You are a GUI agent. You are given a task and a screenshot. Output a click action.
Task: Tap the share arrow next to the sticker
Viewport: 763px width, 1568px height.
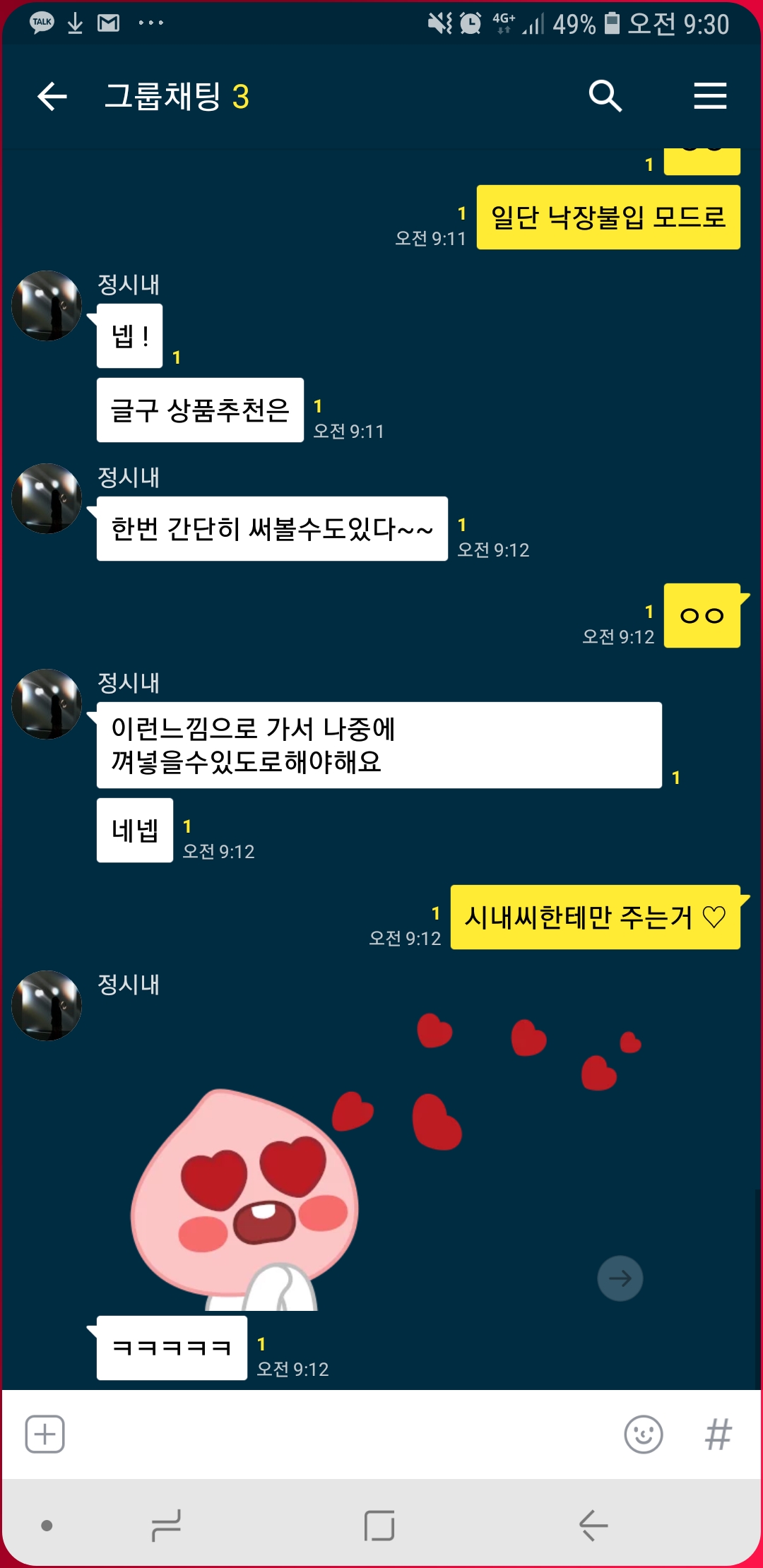[x=620, y=1278]
